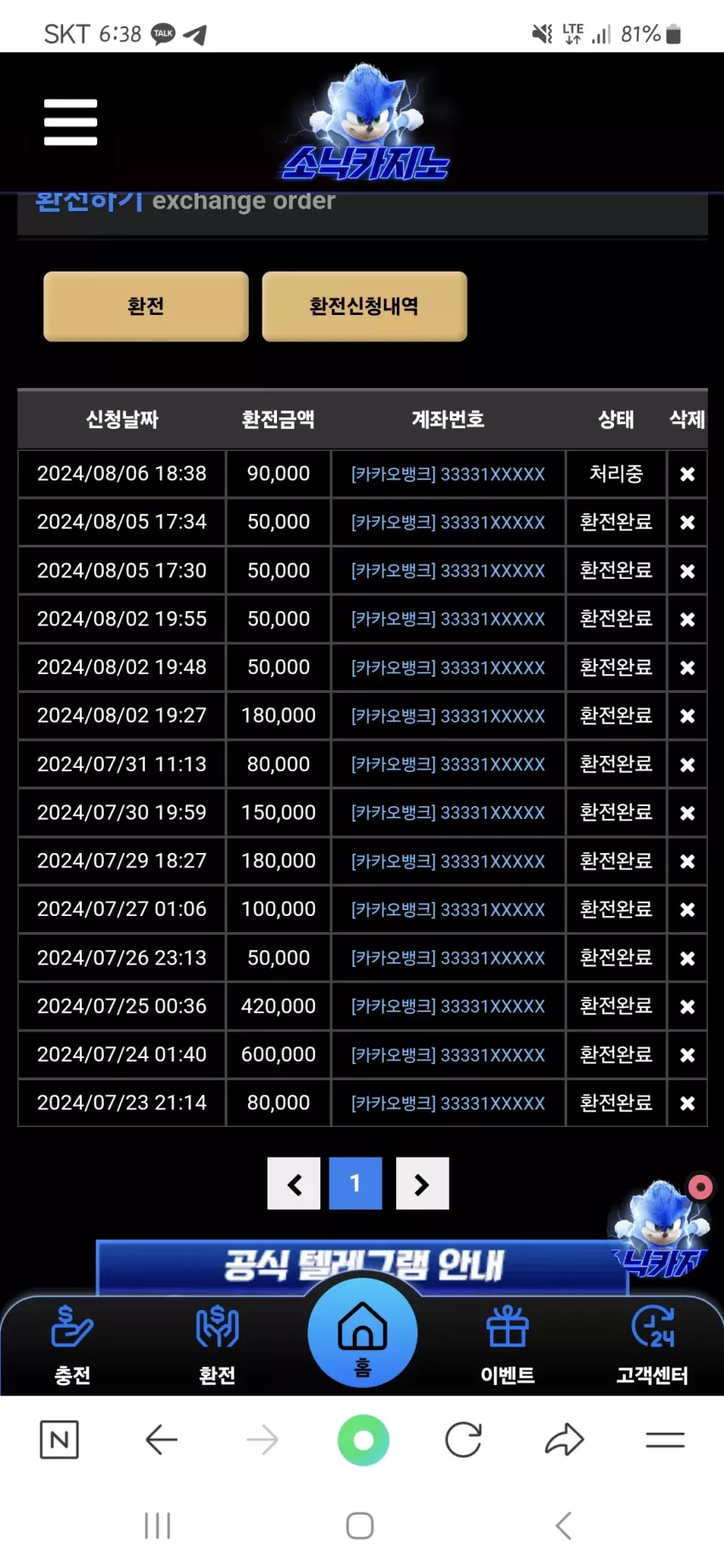The height and width of the screenshot is (1568, 724).
Task: Delete the 2024/08/05 17:34 entry
Action: [x=687, y=523]
